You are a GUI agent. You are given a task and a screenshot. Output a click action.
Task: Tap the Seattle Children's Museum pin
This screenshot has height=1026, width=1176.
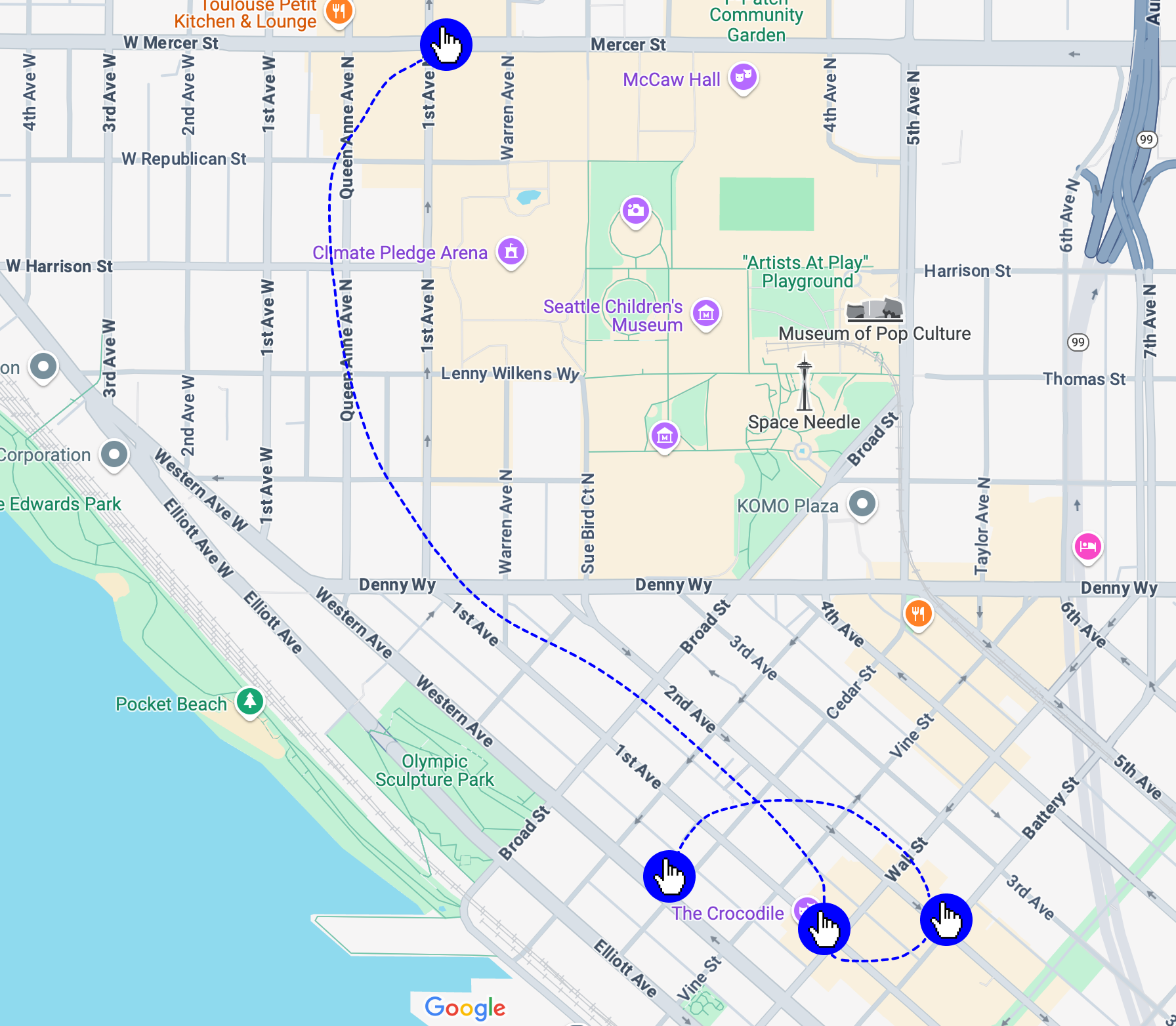click(706, 314)
